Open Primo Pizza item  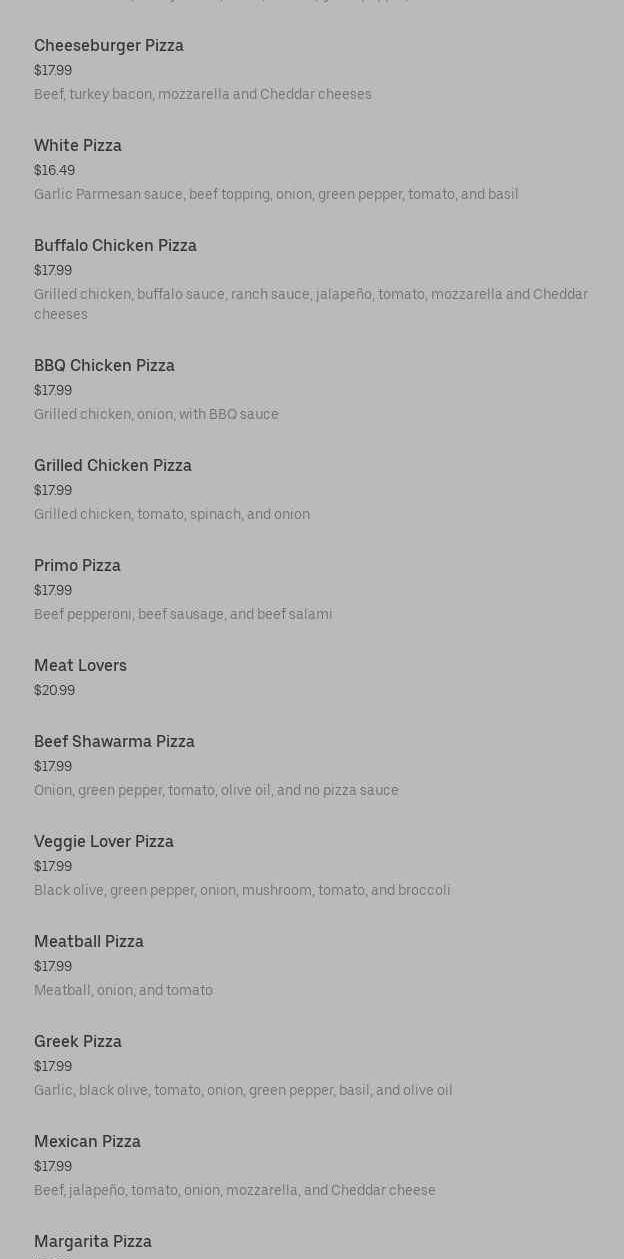tap(77, 566)
